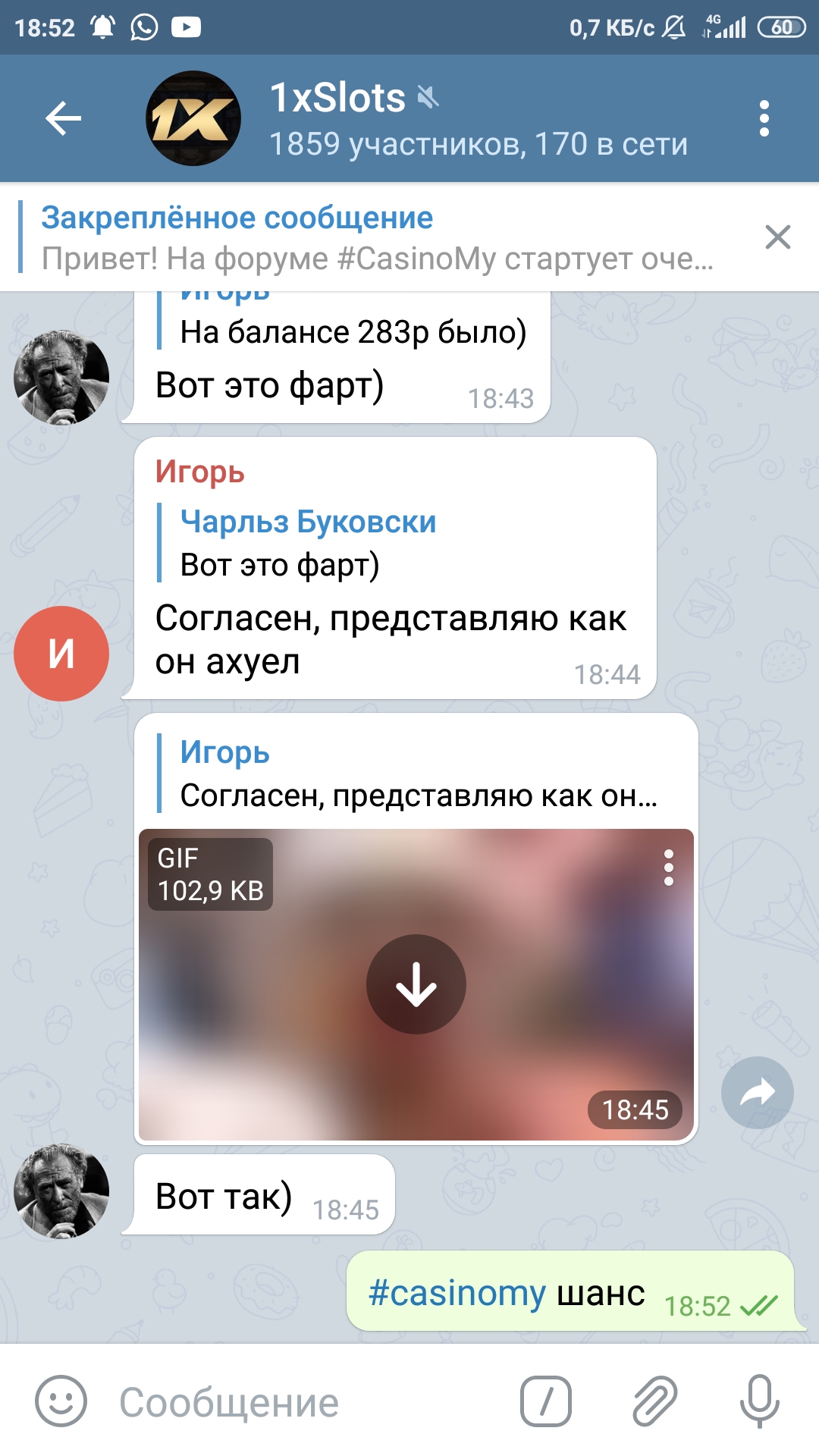Dismiss the pinned message banner
The width and height of the screenshot is (819, 1456).
[x=777, y=237]
